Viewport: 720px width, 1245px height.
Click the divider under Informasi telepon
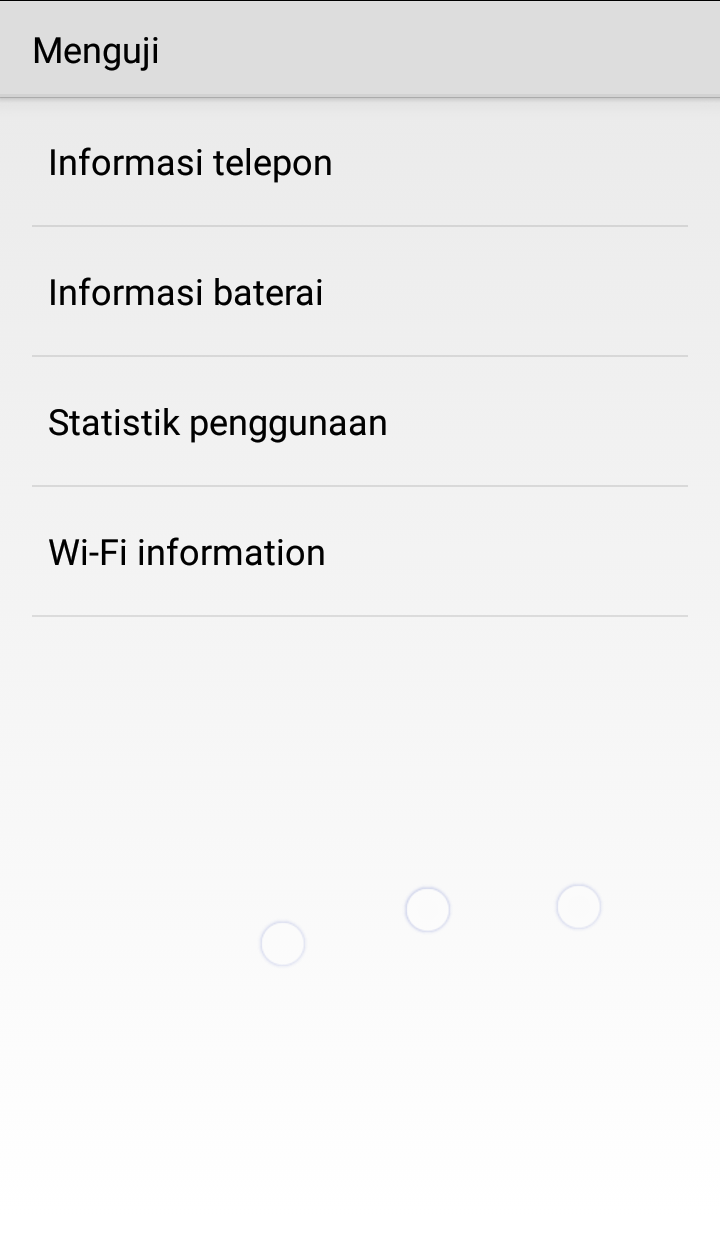pyautogui.click(x=360, y=226)
